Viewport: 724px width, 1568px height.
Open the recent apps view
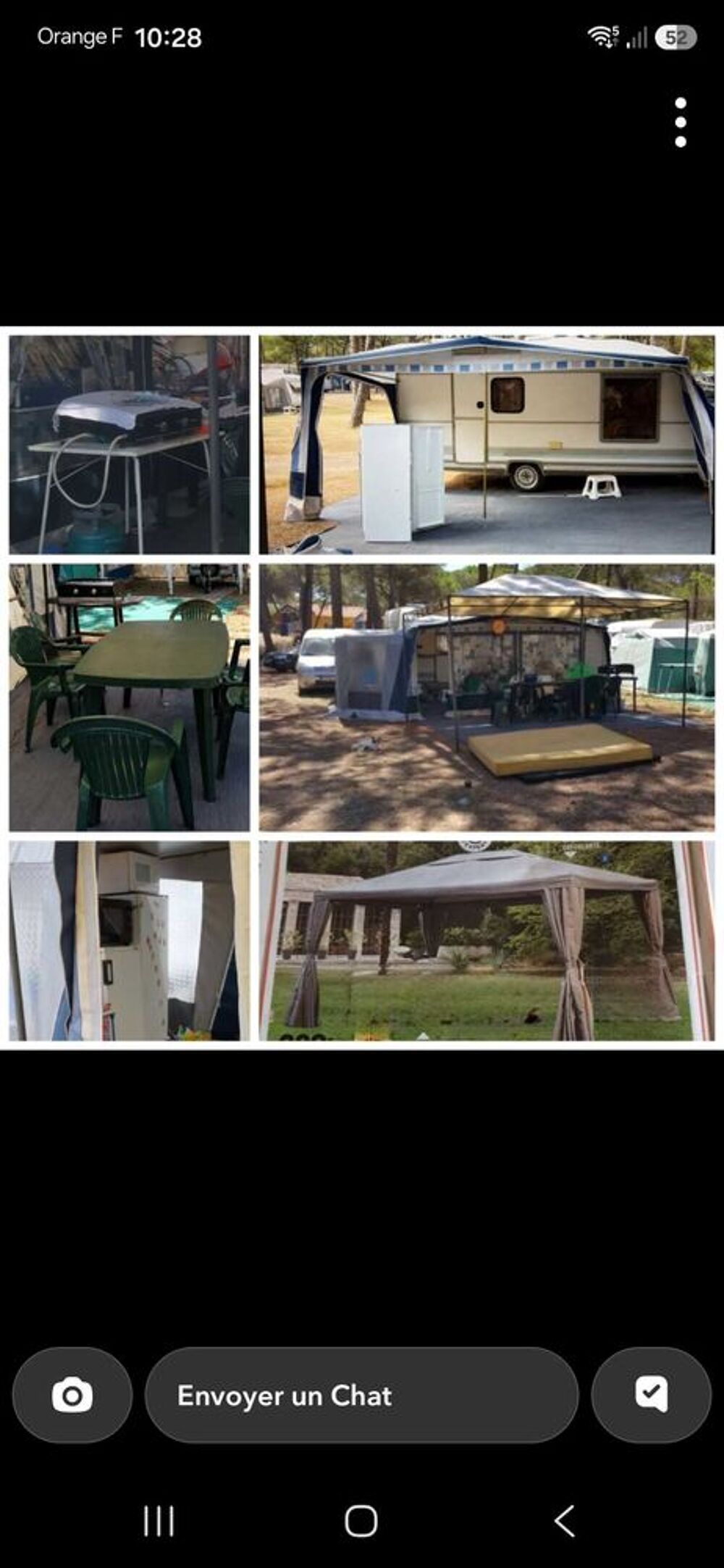(159, 1521)
